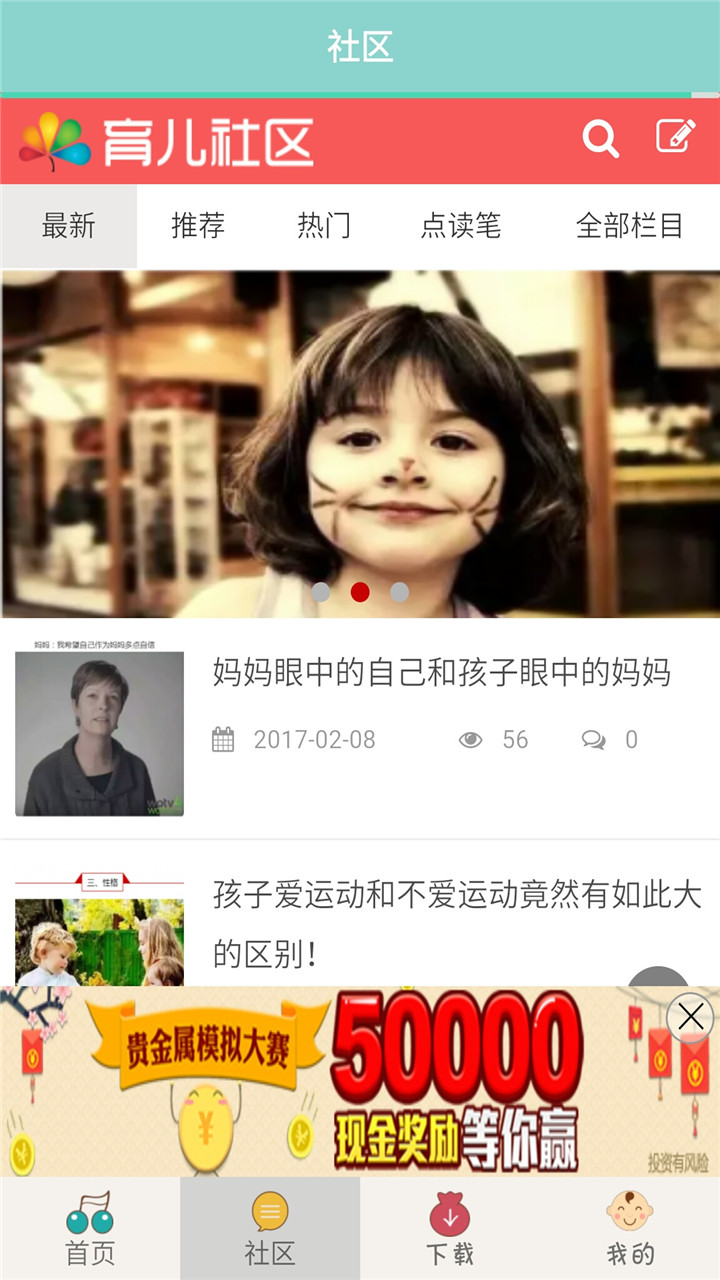Go to the 首页 tab
720x1280 pixels.
(x=90, y=1228)
